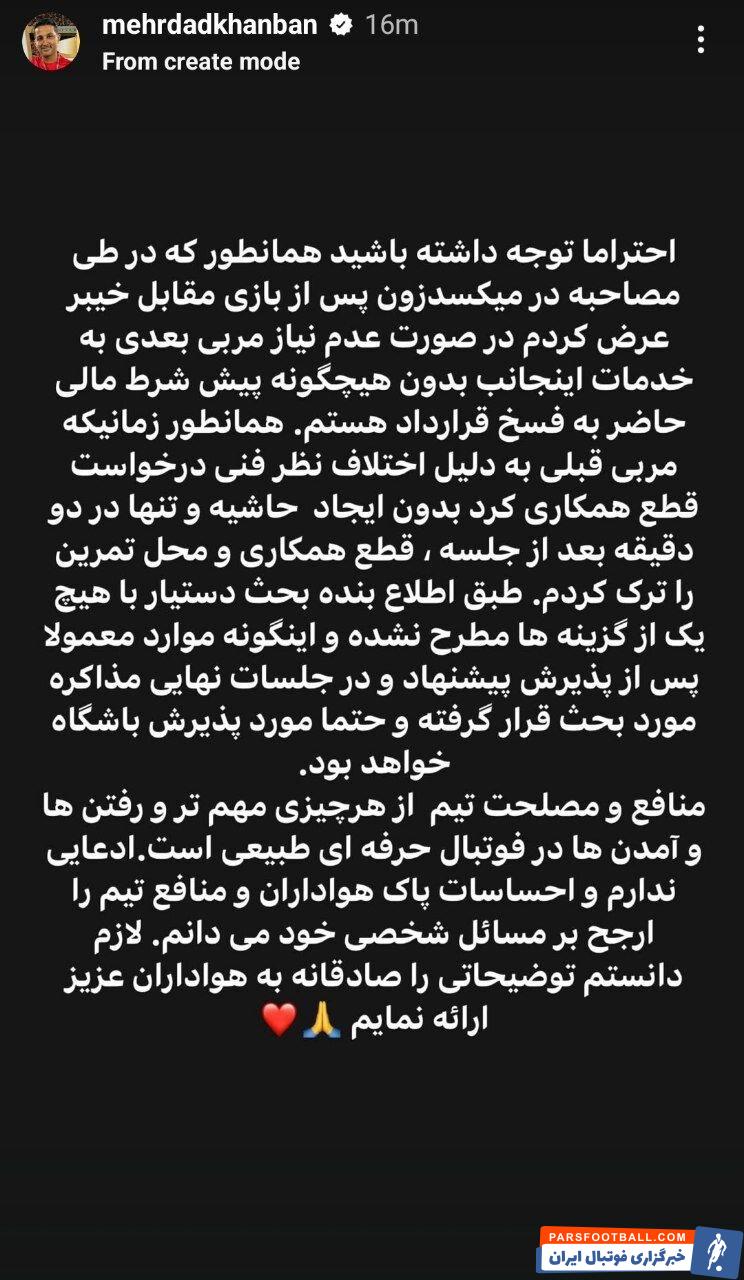This screenshot has height=1280, width=744.
Task: Click the story header row
Action: tap(372, 40)
